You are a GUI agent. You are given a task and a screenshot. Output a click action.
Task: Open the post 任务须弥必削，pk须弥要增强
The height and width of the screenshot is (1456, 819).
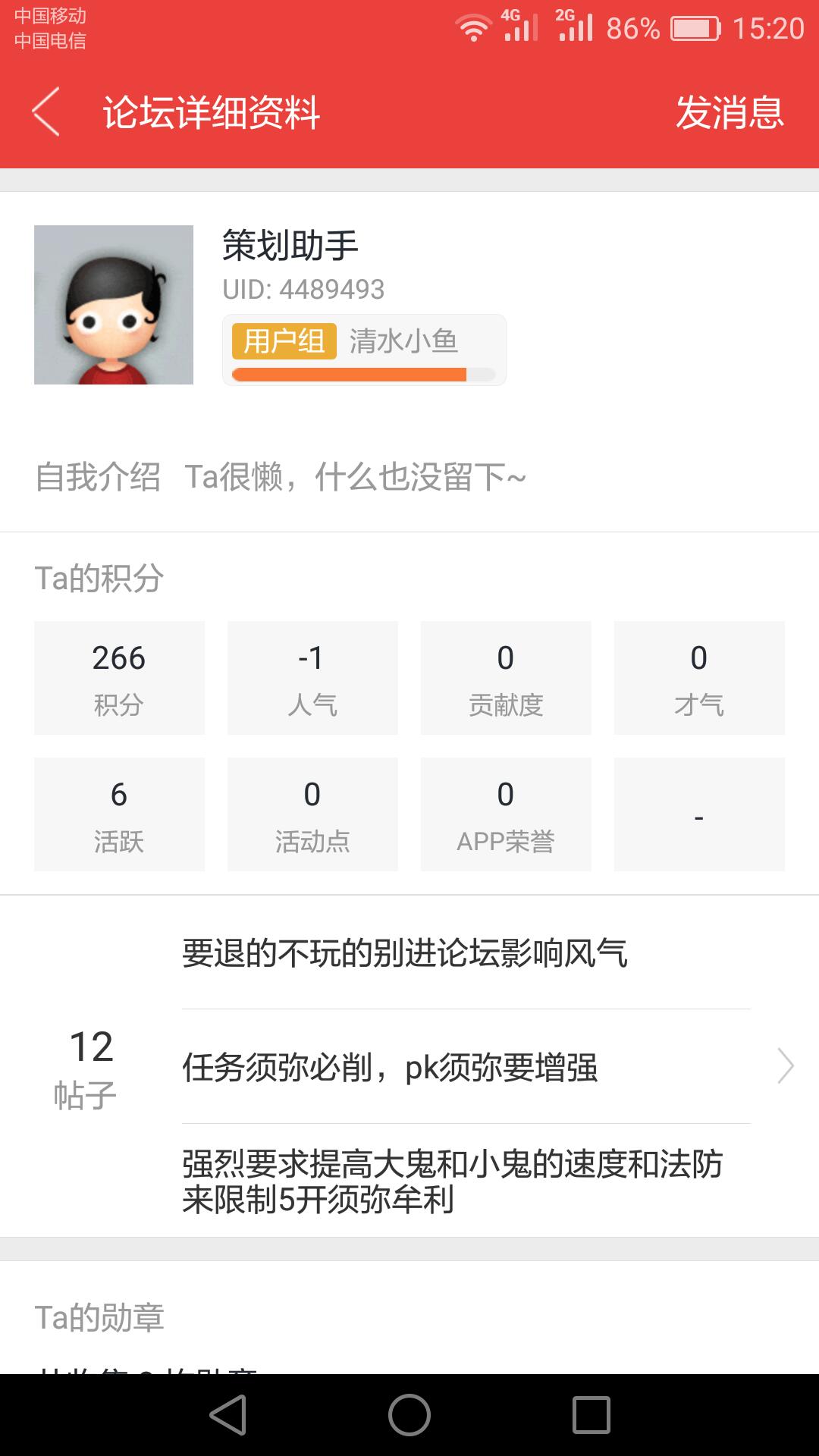(x=390, y=1068)
